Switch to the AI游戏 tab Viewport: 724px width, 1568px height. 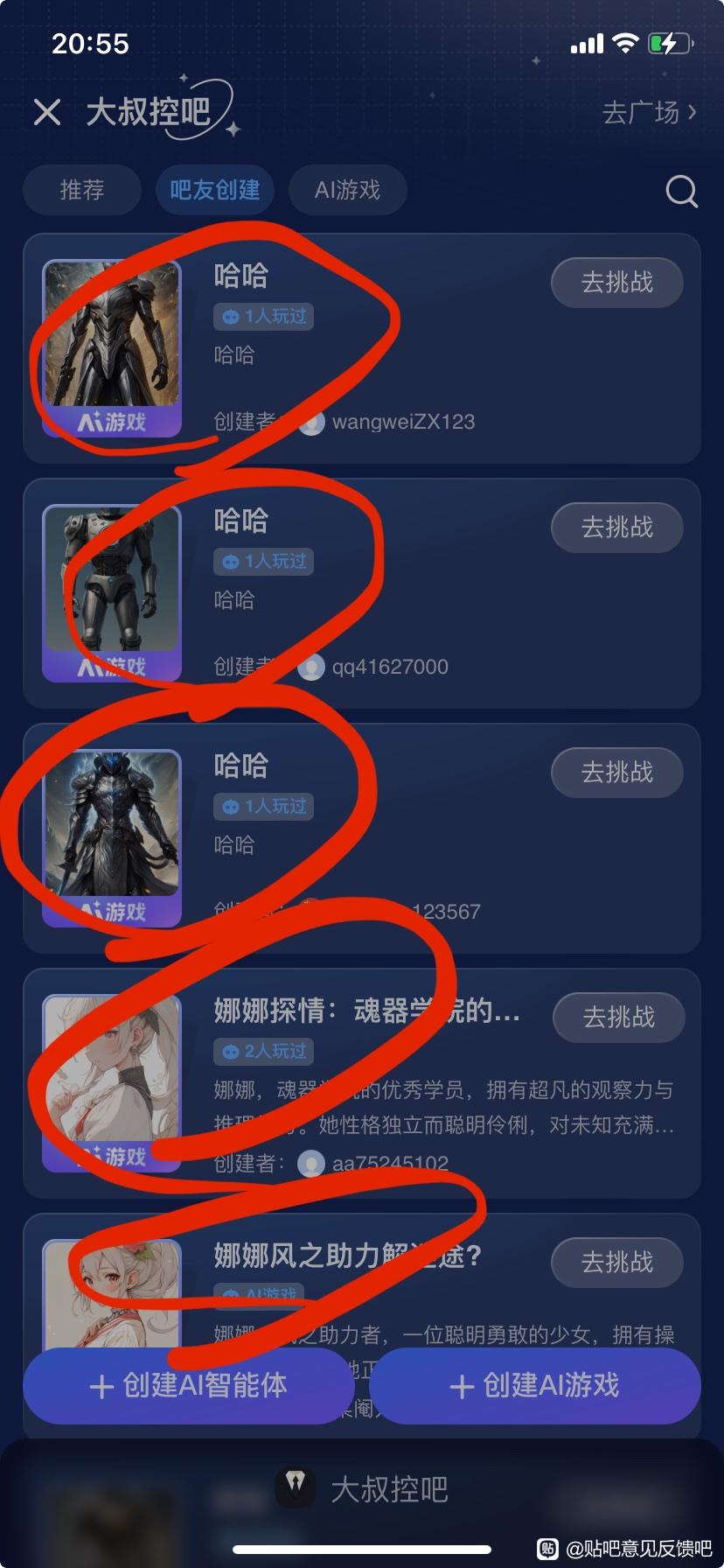tap(348, 190)
